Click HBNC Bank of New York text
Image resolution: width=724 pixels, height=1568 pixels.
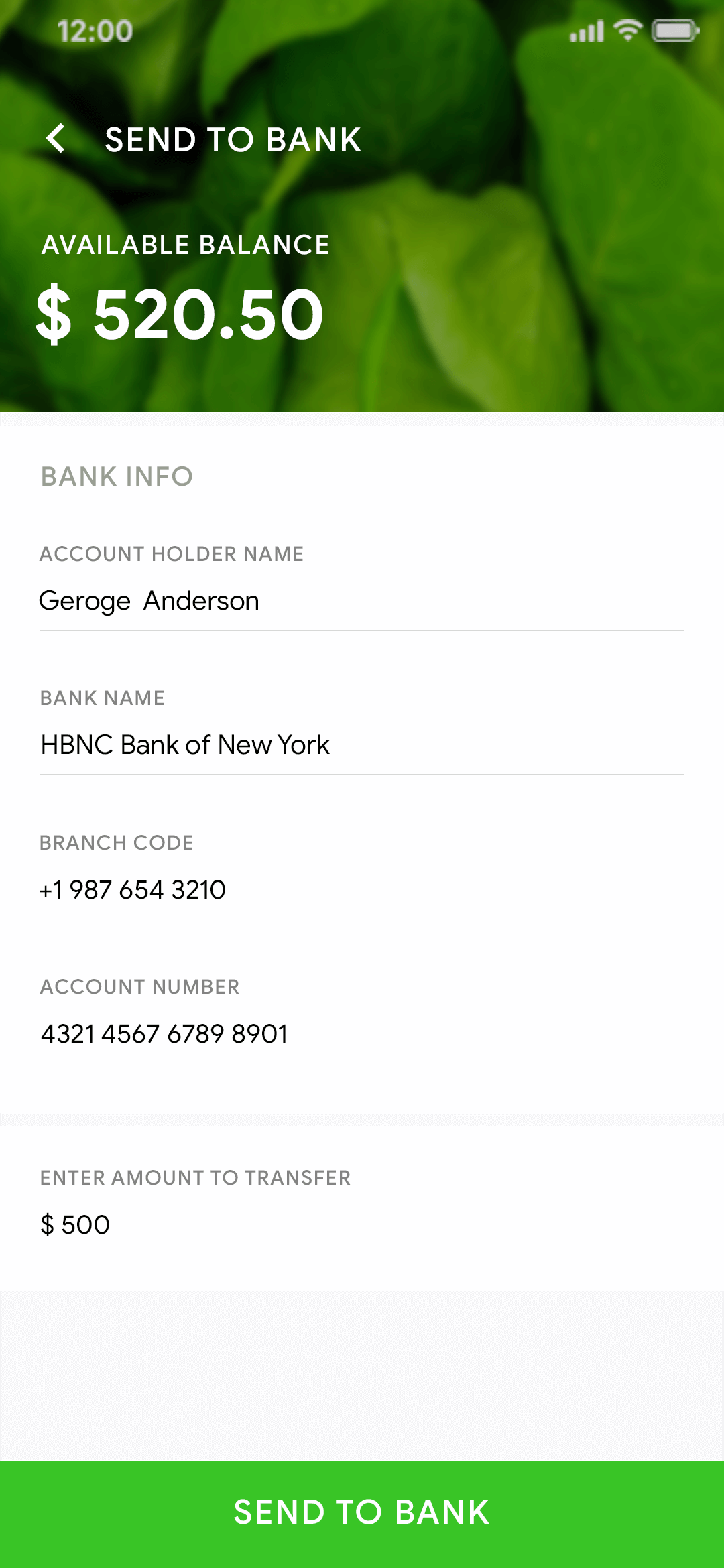[185, 744]
